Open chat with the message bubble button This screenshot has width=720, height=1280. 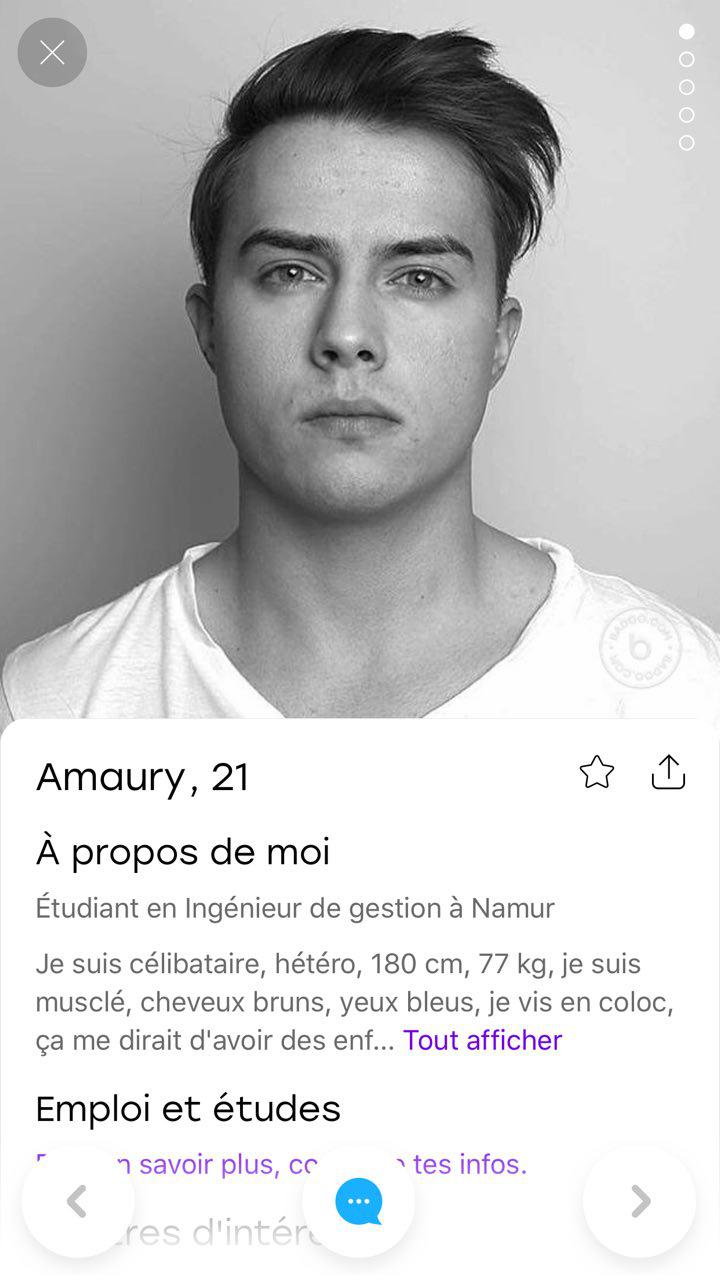click(359, 1201)
